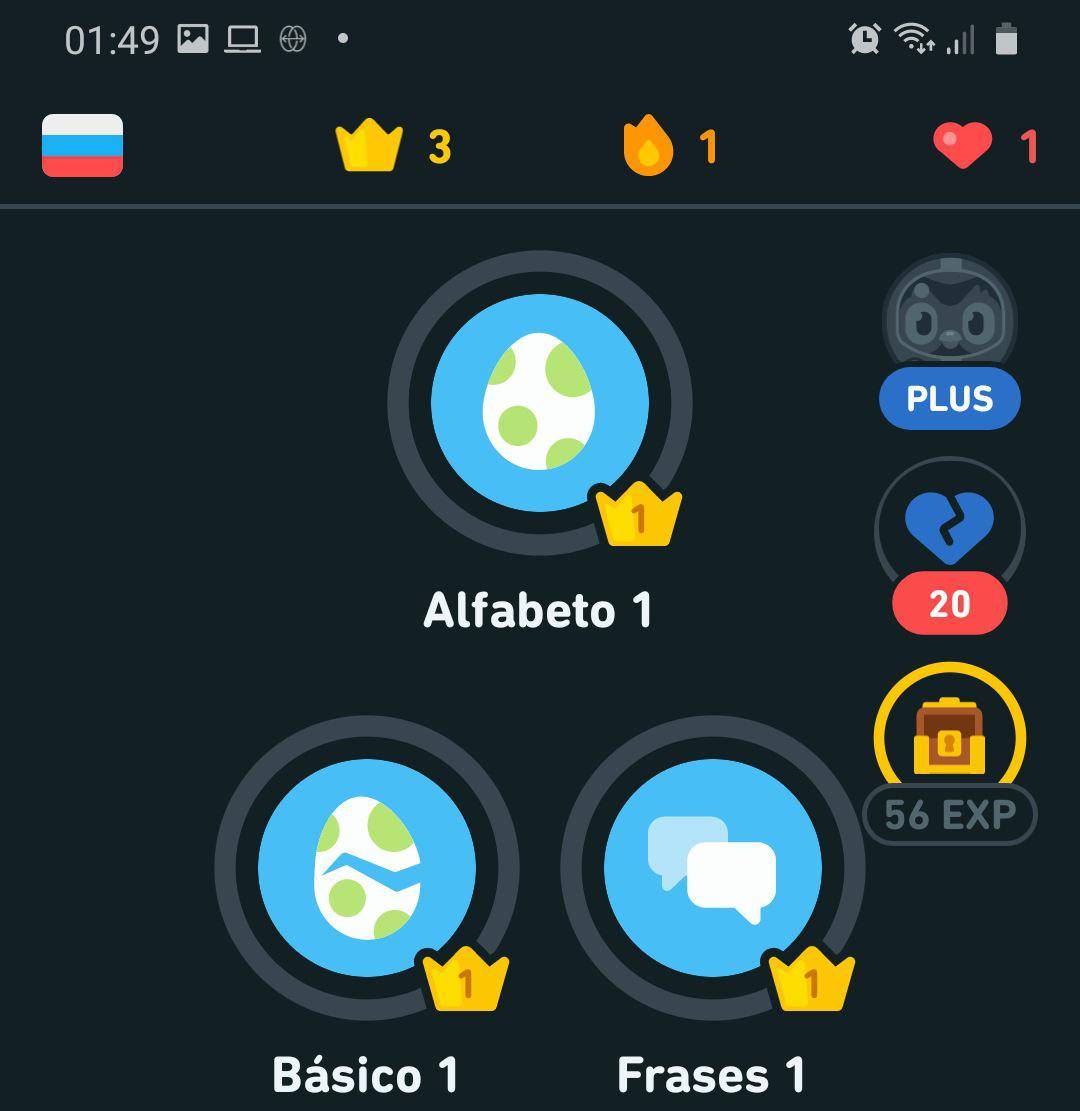The width and height of the screenshot is (1080, 1111).
Task: Tap the flame streak icon
Action: (649, 146)
